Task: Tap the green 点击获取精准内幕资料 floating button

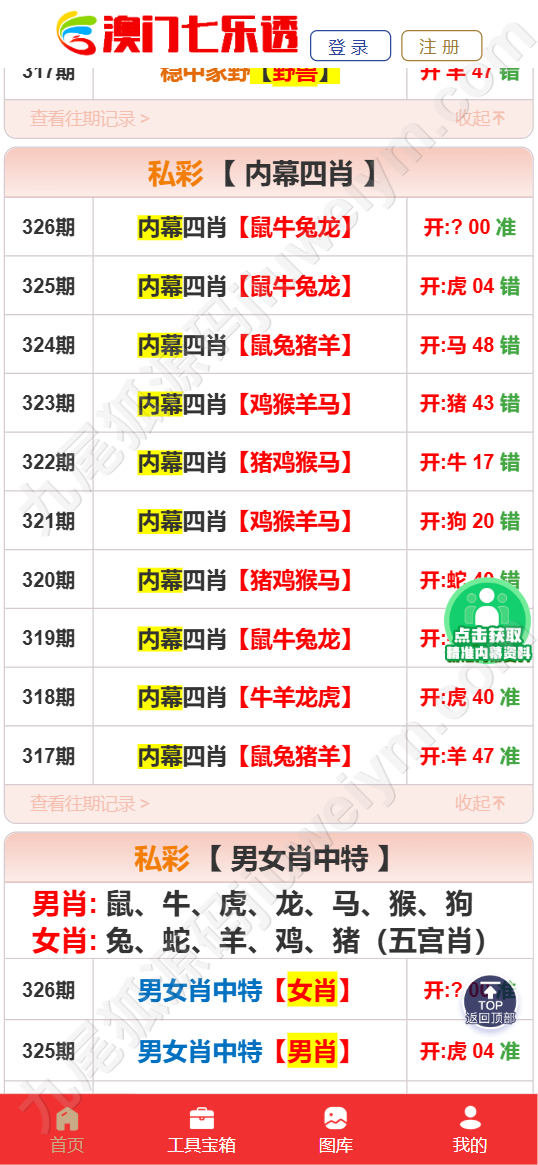Action: tap(488, 620)
